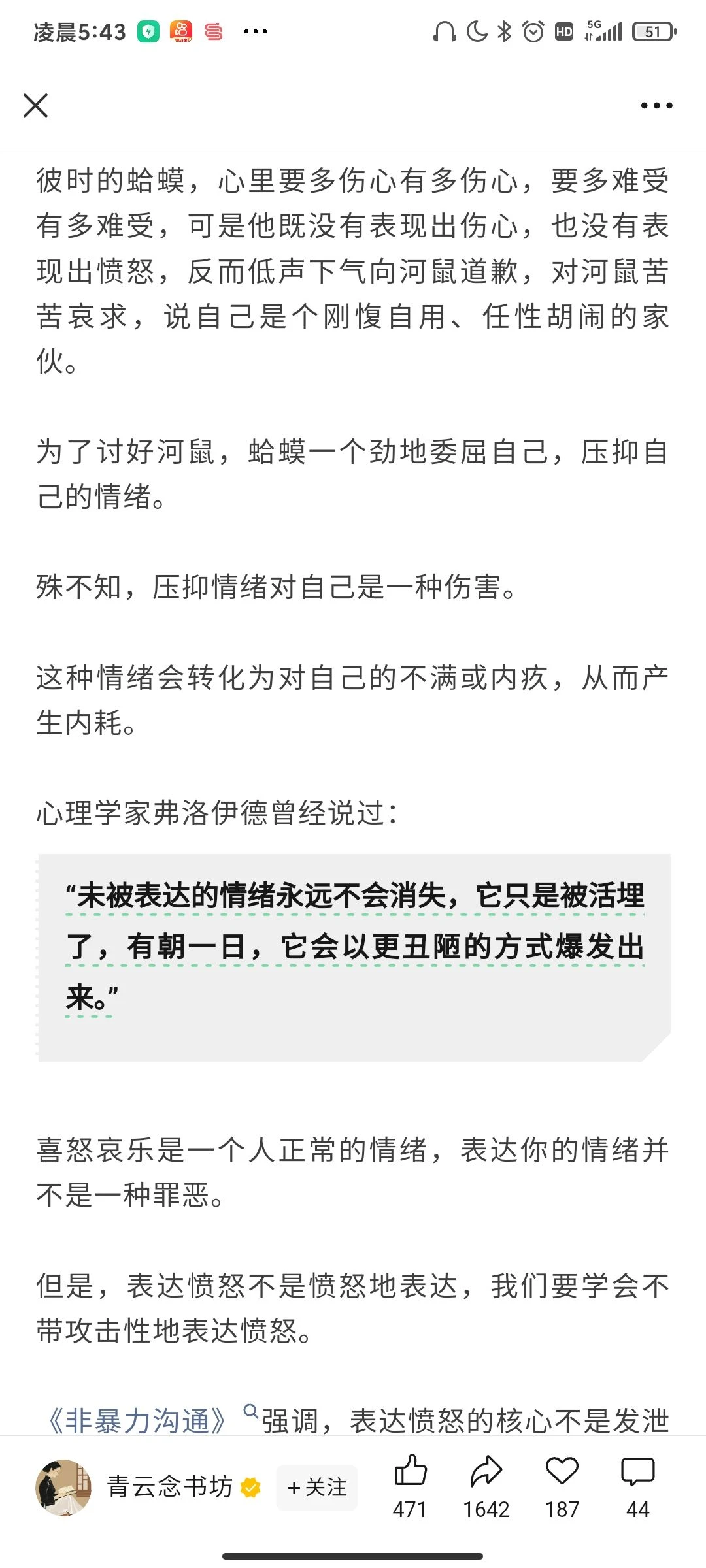Viewport: 706px width, 1568px height.
Task: Follow 青云念书坊 with +关注 button
Action: [x=317, y=1488]
